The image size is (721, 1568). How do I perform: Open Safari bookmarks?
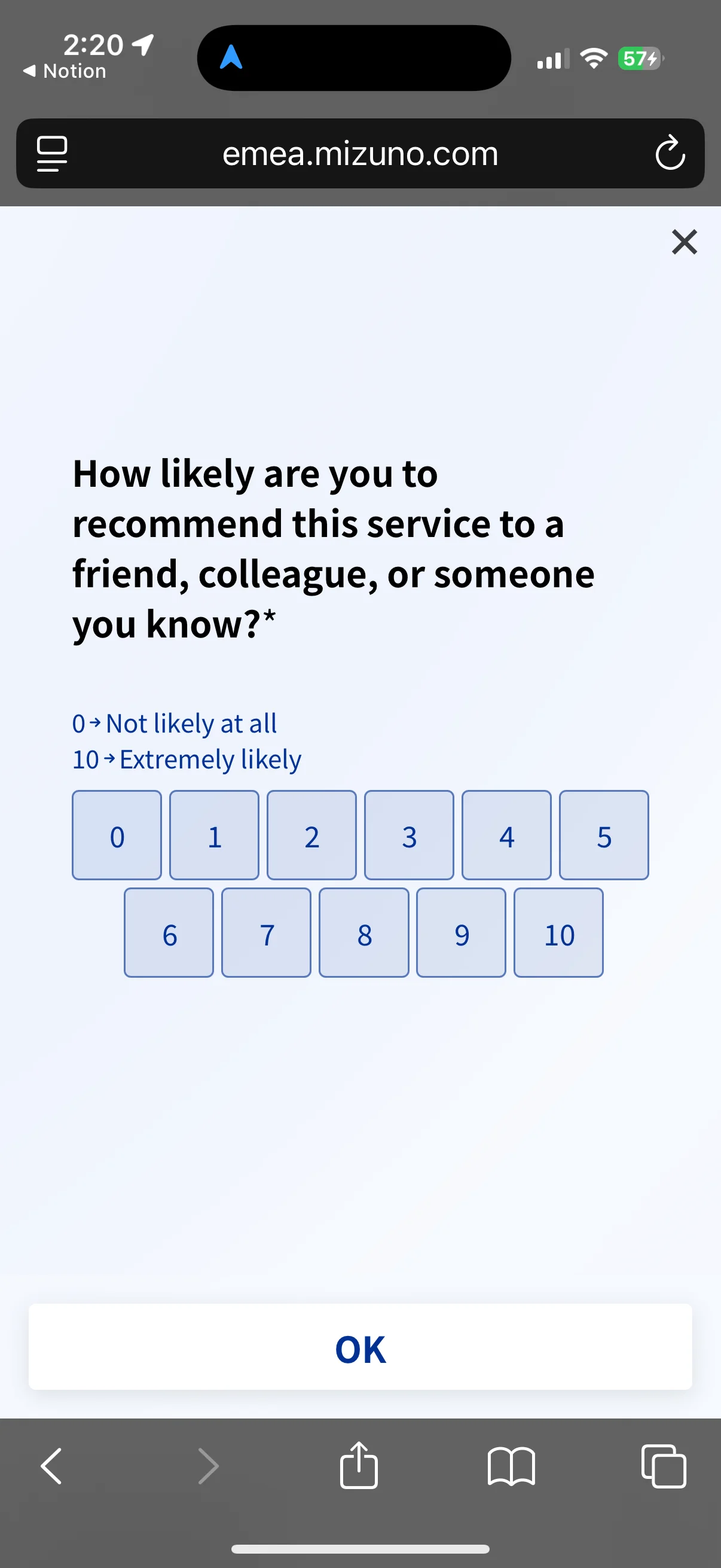[x=511, y=1466]
